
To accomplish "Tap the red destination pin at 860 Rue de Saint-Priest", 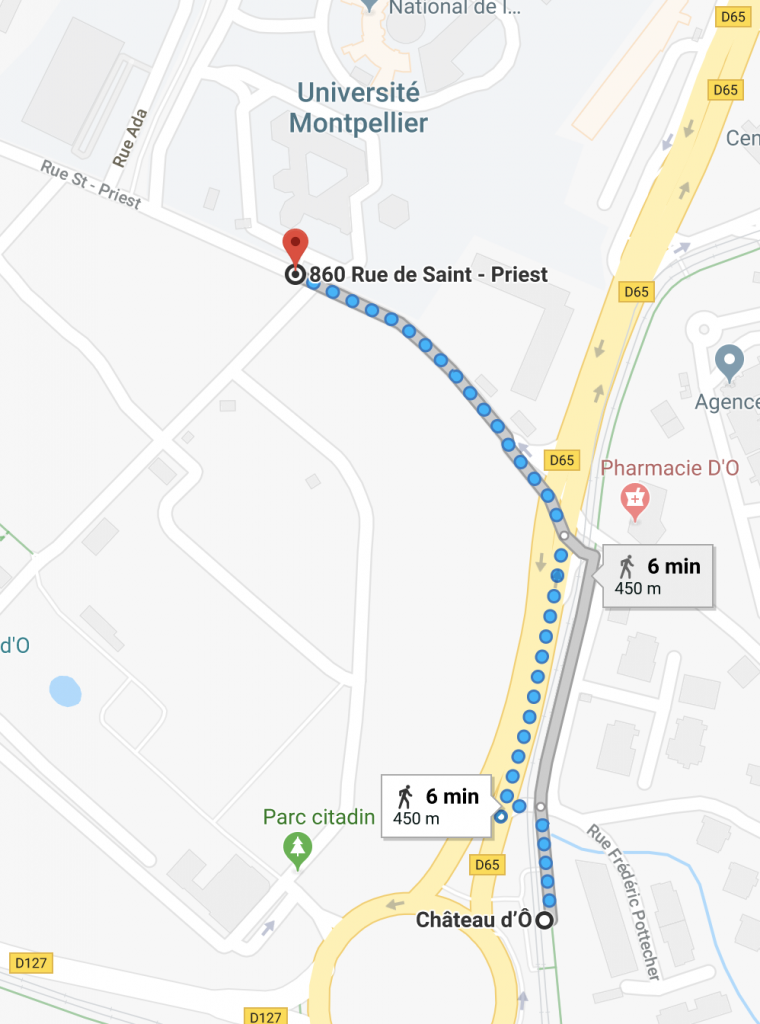I will click(294, 246).
